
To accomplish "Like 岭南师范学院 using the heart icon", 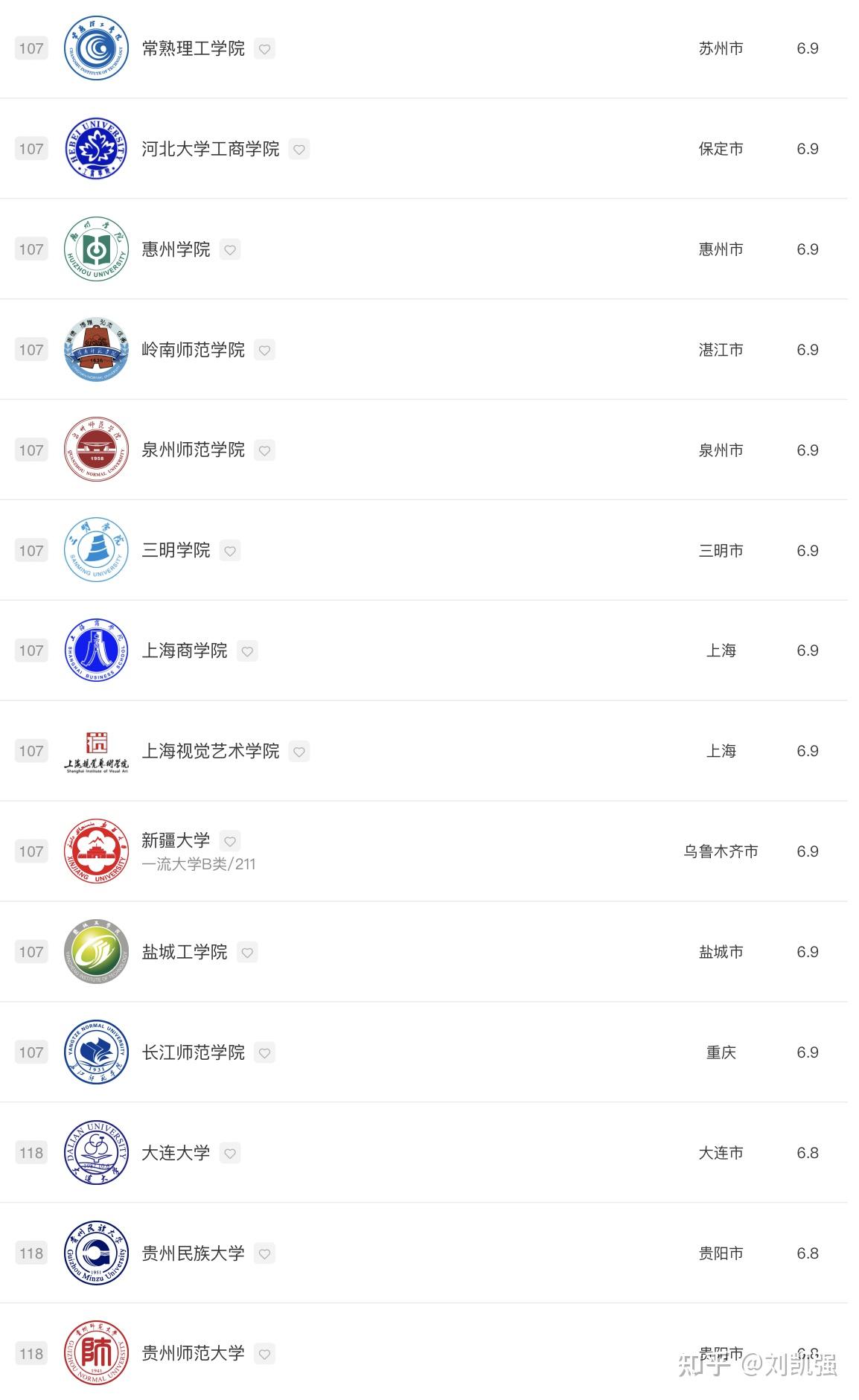I will click(264, 351).
